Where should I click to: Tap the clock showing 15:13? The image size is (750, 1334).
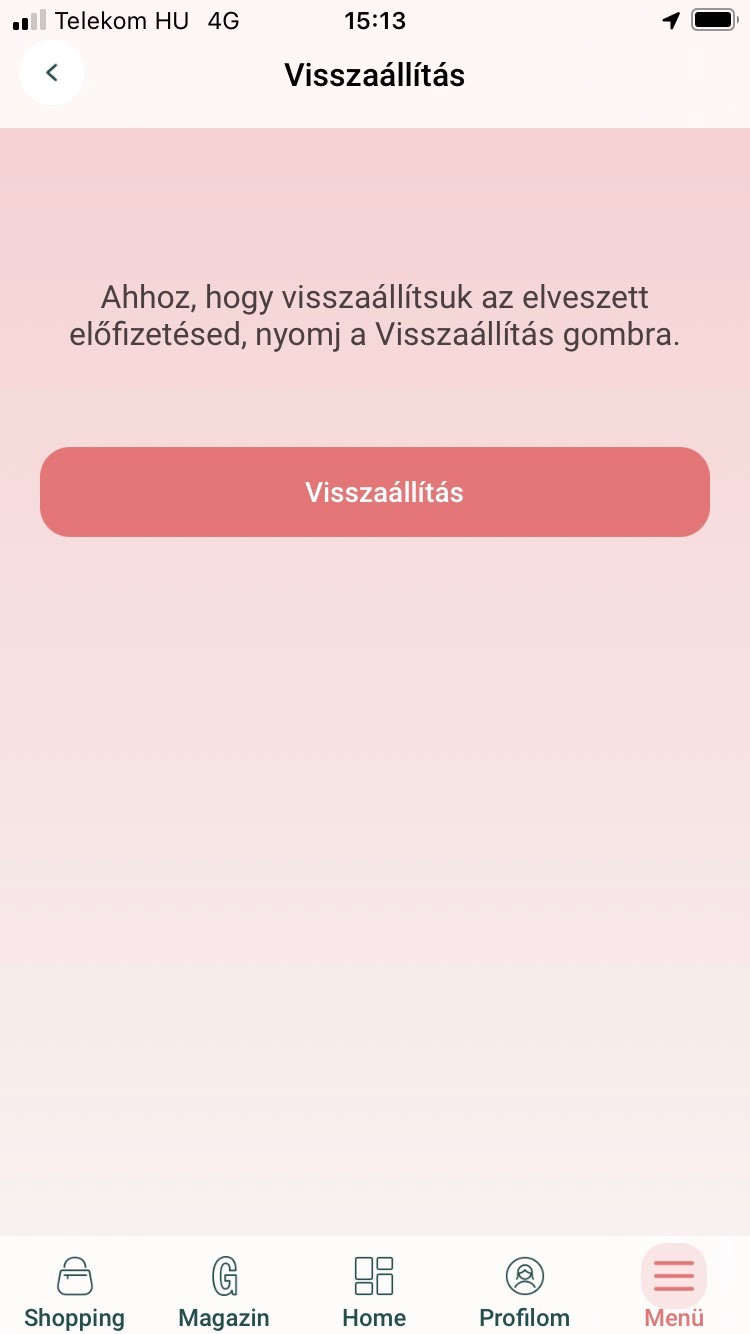tap(374, 20)
